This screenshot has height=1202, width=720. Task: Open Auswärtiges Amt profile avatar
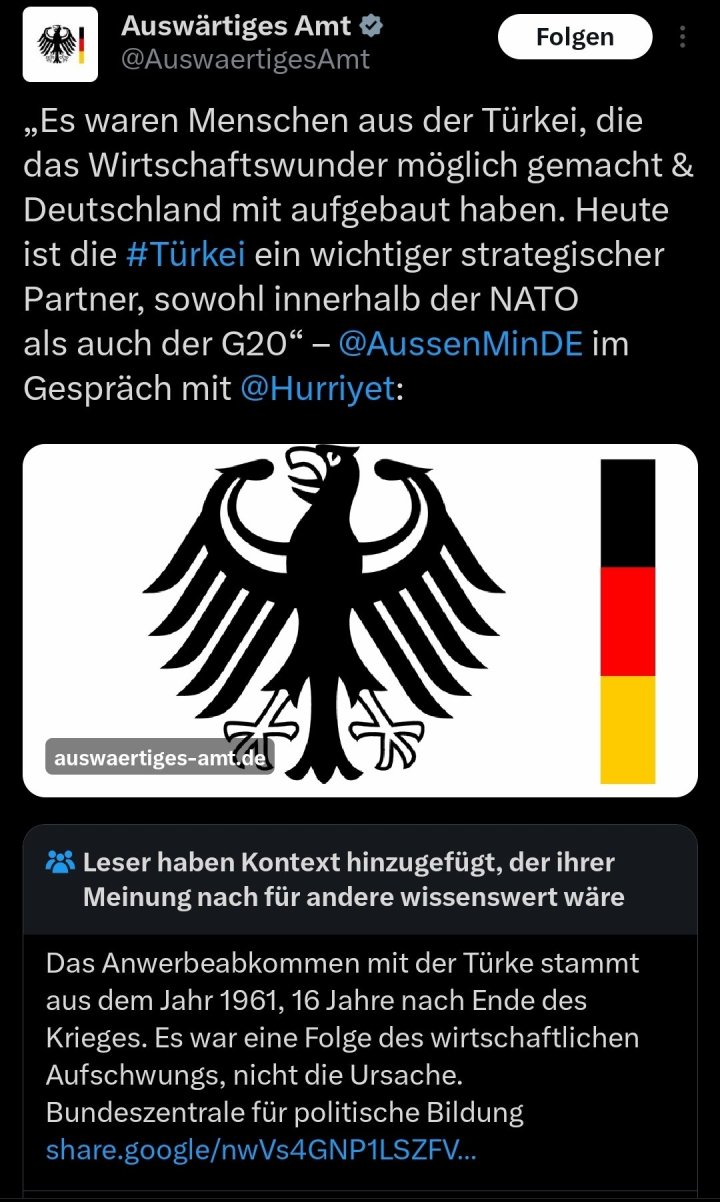pos(60,44)
